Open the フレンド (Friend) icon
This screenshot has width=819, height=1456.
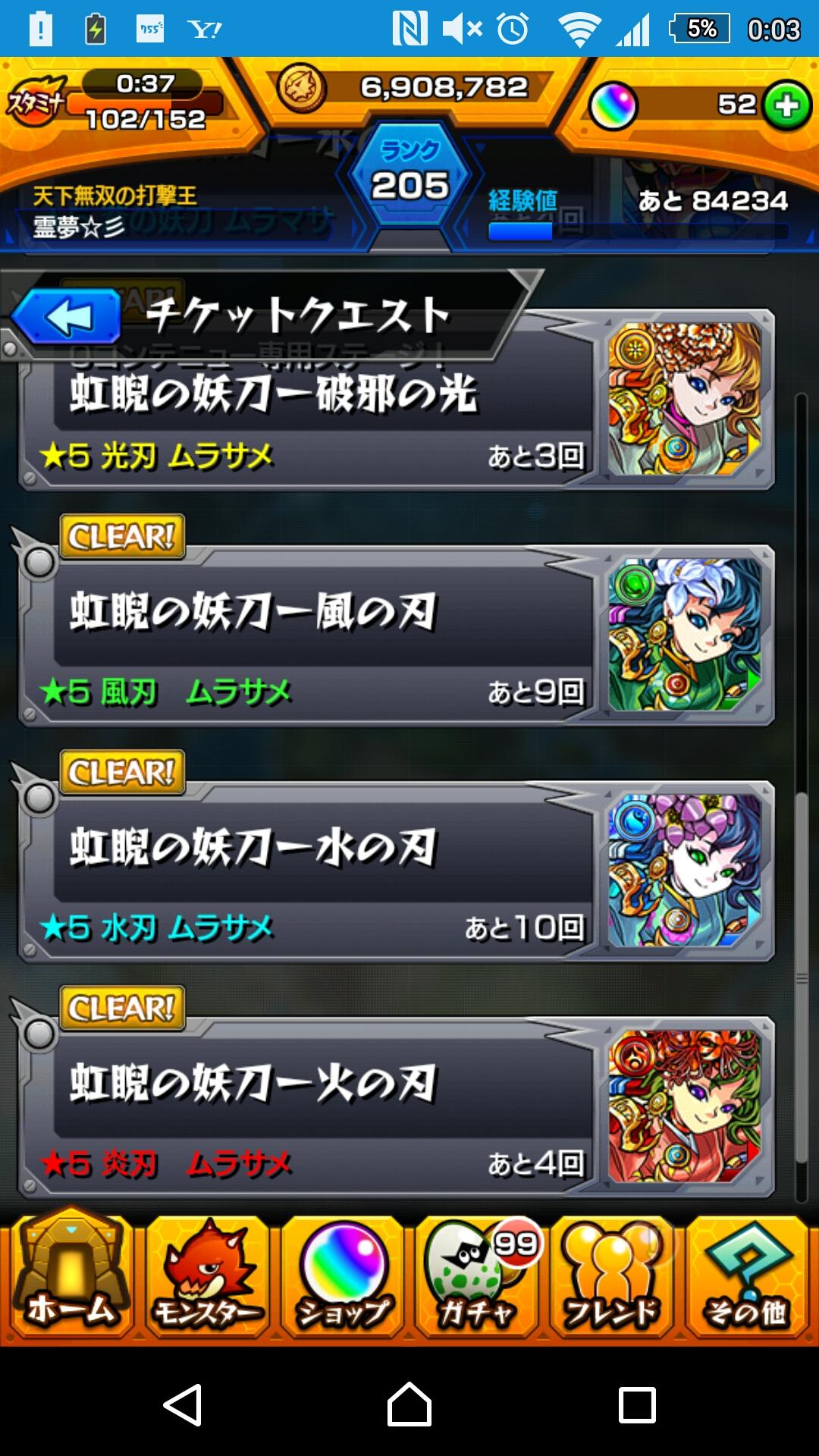[x=611, y=1280]
